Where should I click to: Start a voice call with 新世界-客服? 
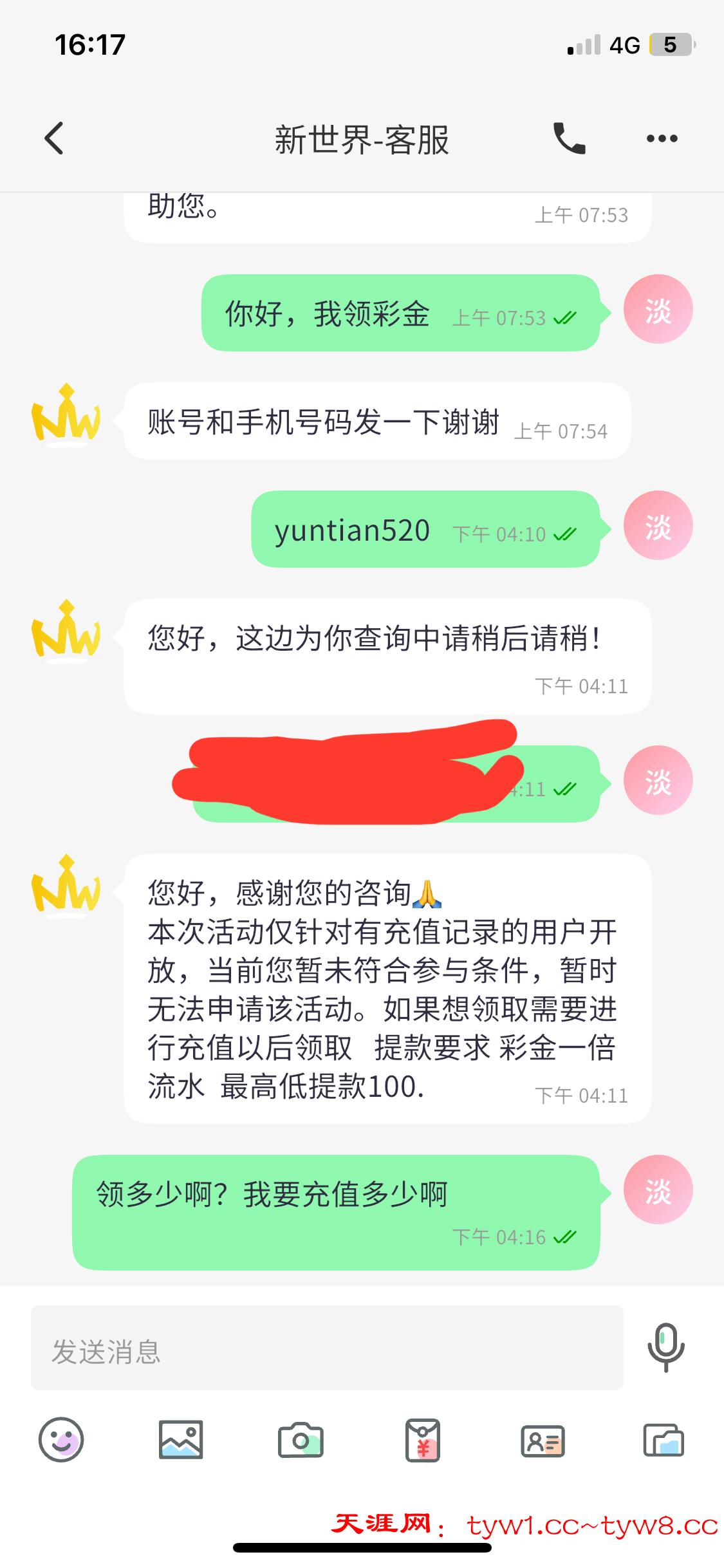570,138
